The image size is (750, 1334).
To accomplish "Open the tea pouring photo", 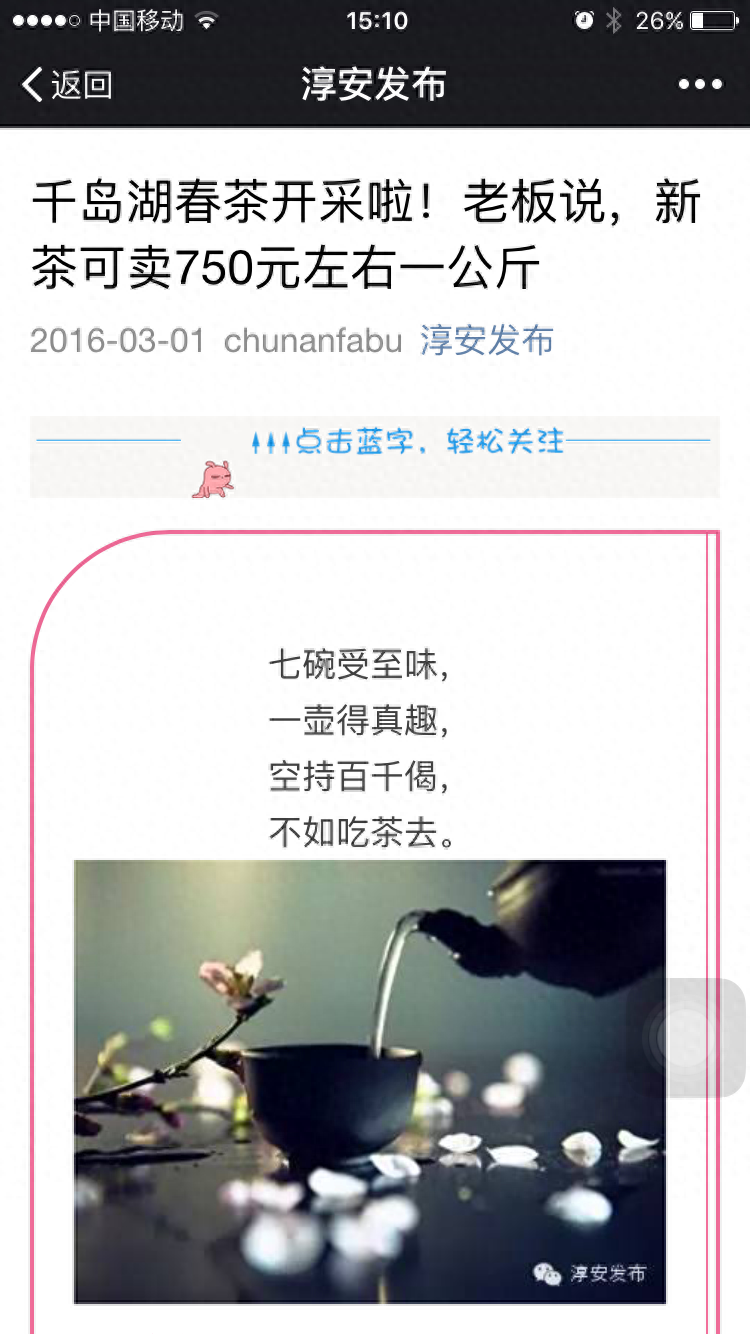I will [x=370, y=1080].
